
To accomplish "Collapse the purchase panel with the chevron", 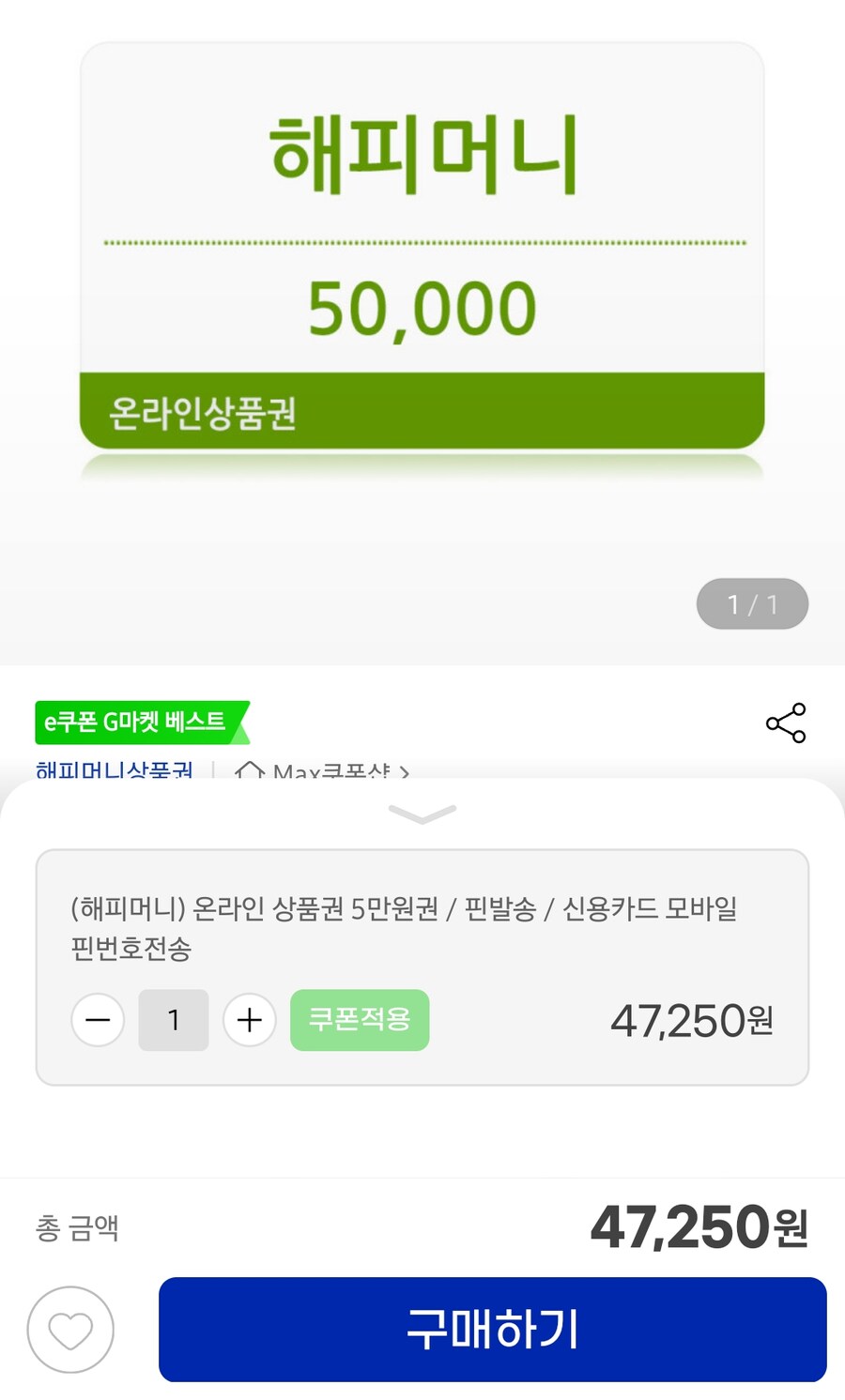I will 422,813.
